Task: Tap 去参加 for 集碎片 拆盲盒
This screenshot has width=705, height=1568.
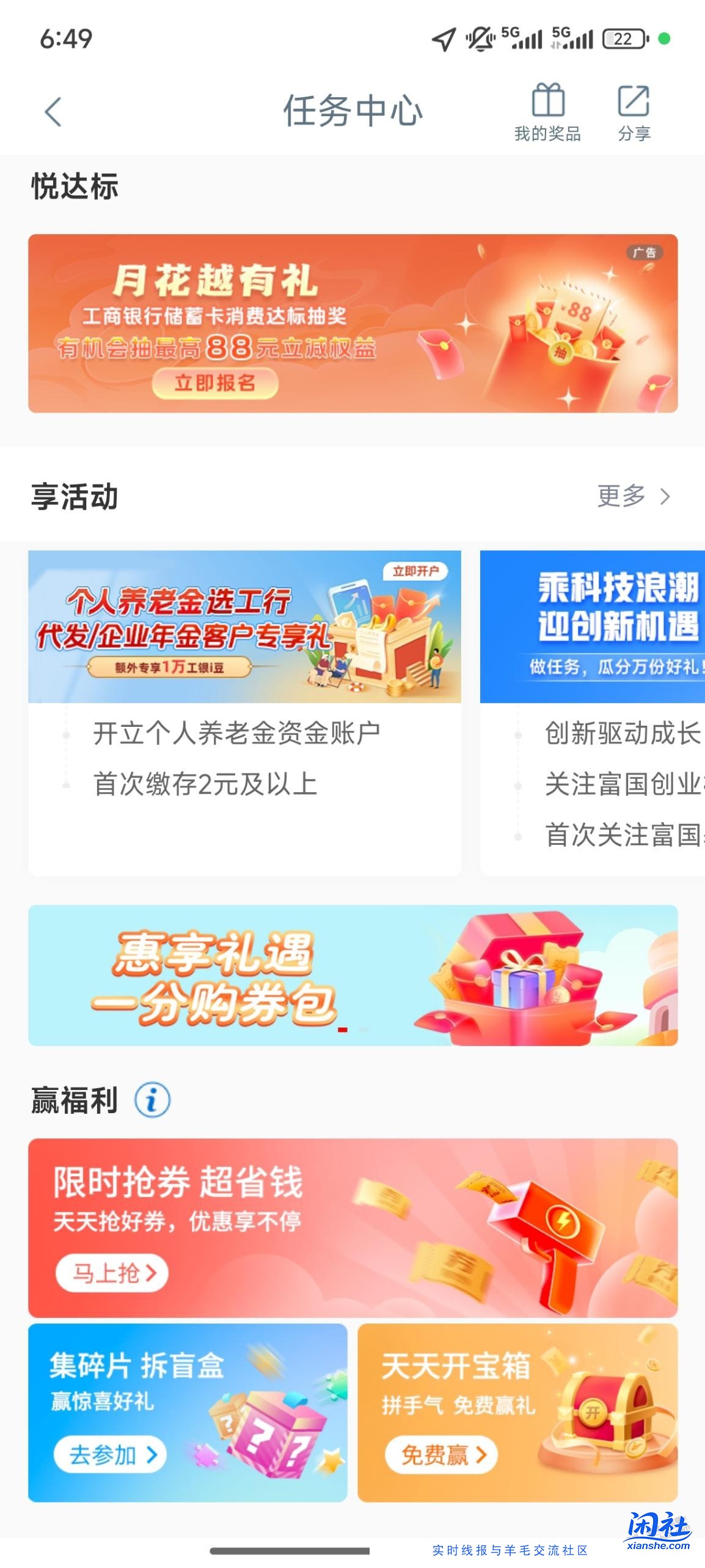Action: (112, 1454)
